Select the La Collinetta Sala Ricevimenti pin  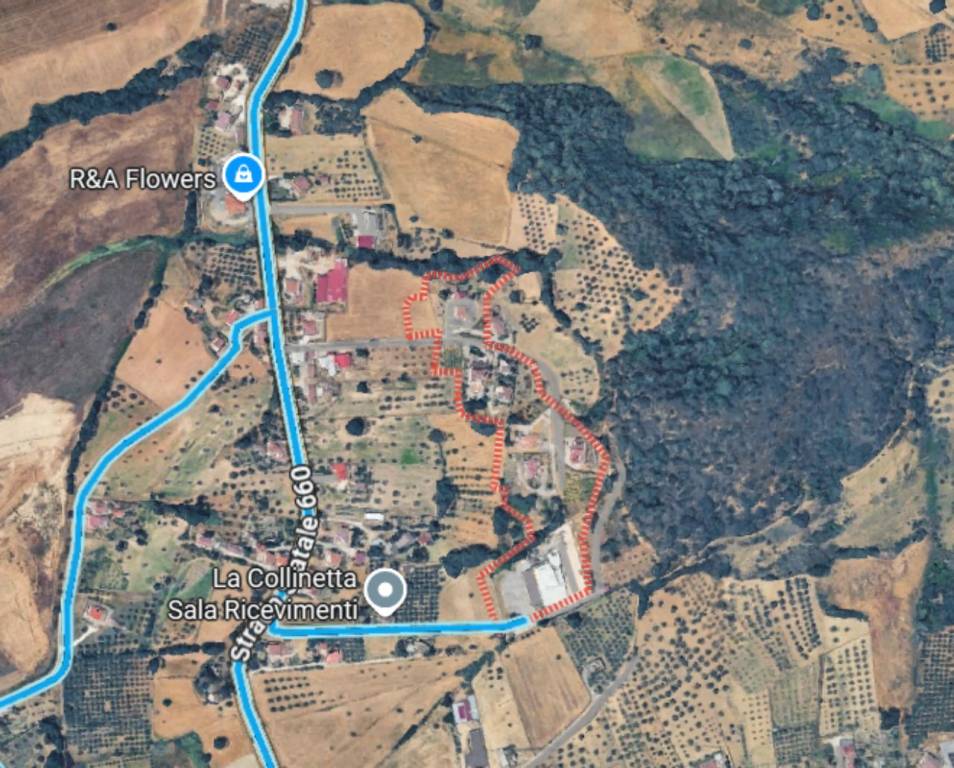[x=384, y=591]
